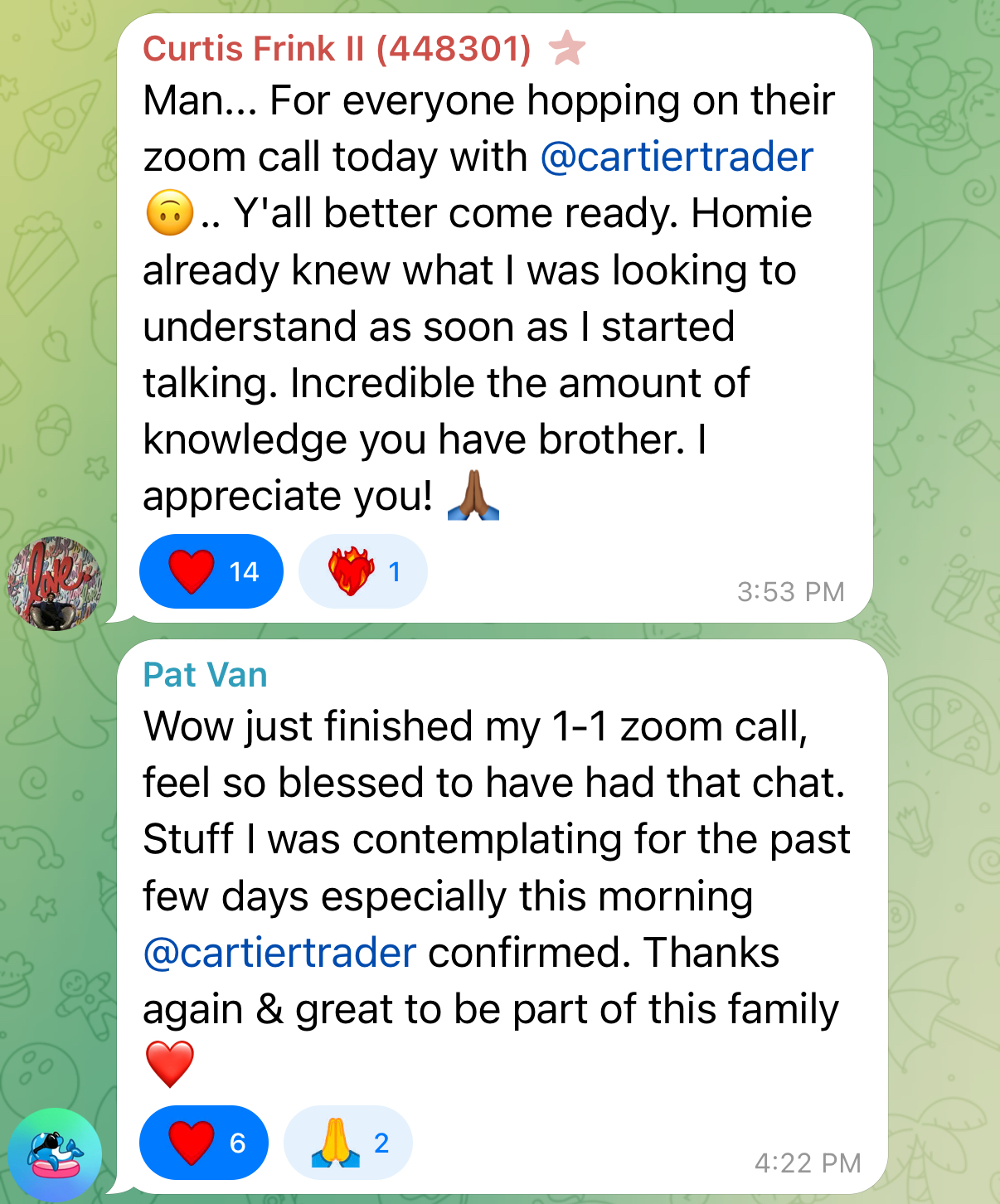
Task: Tap sender name Curtis Frink II (448301)
Action: (x=337, y=49)
